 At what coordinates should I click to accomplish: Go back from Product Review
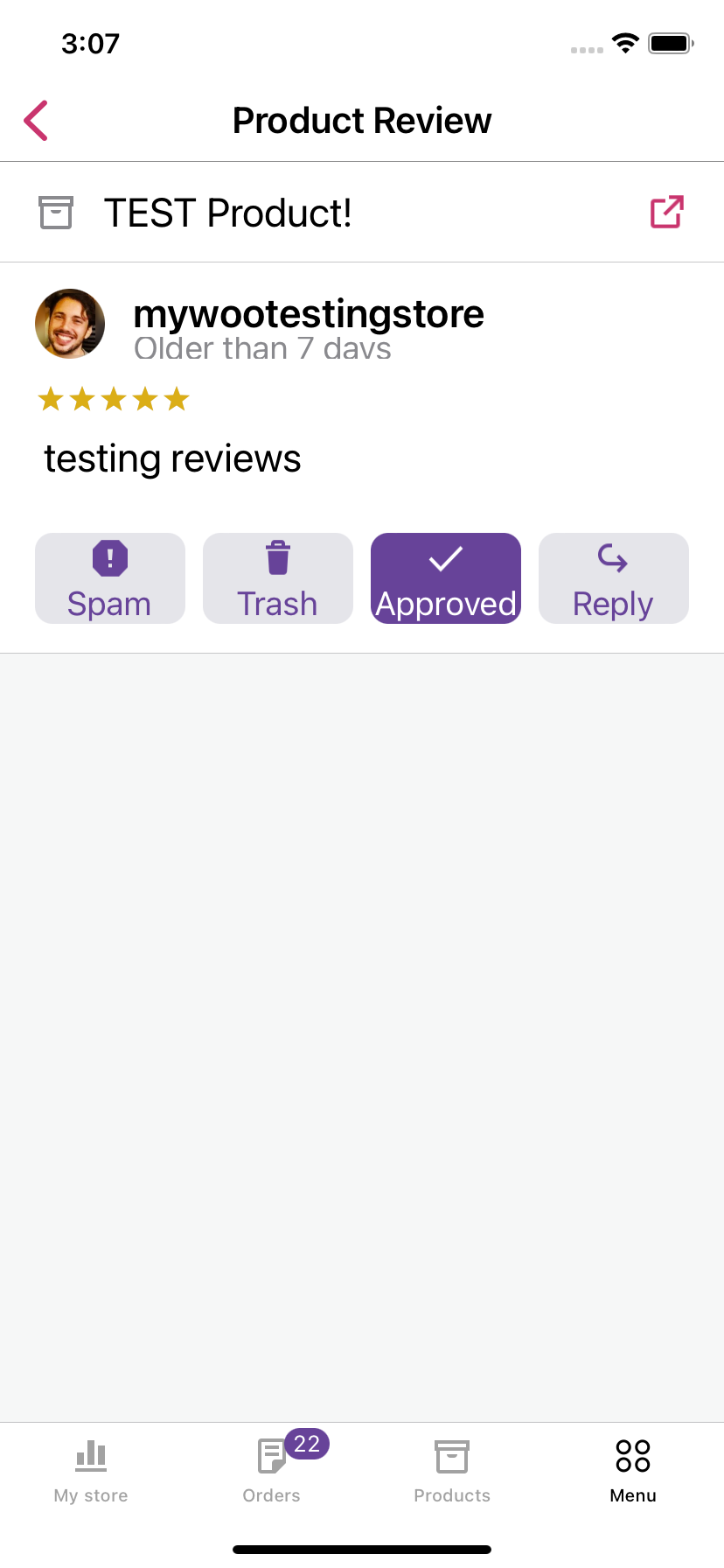pyautogui.click(x=37, y=121)
